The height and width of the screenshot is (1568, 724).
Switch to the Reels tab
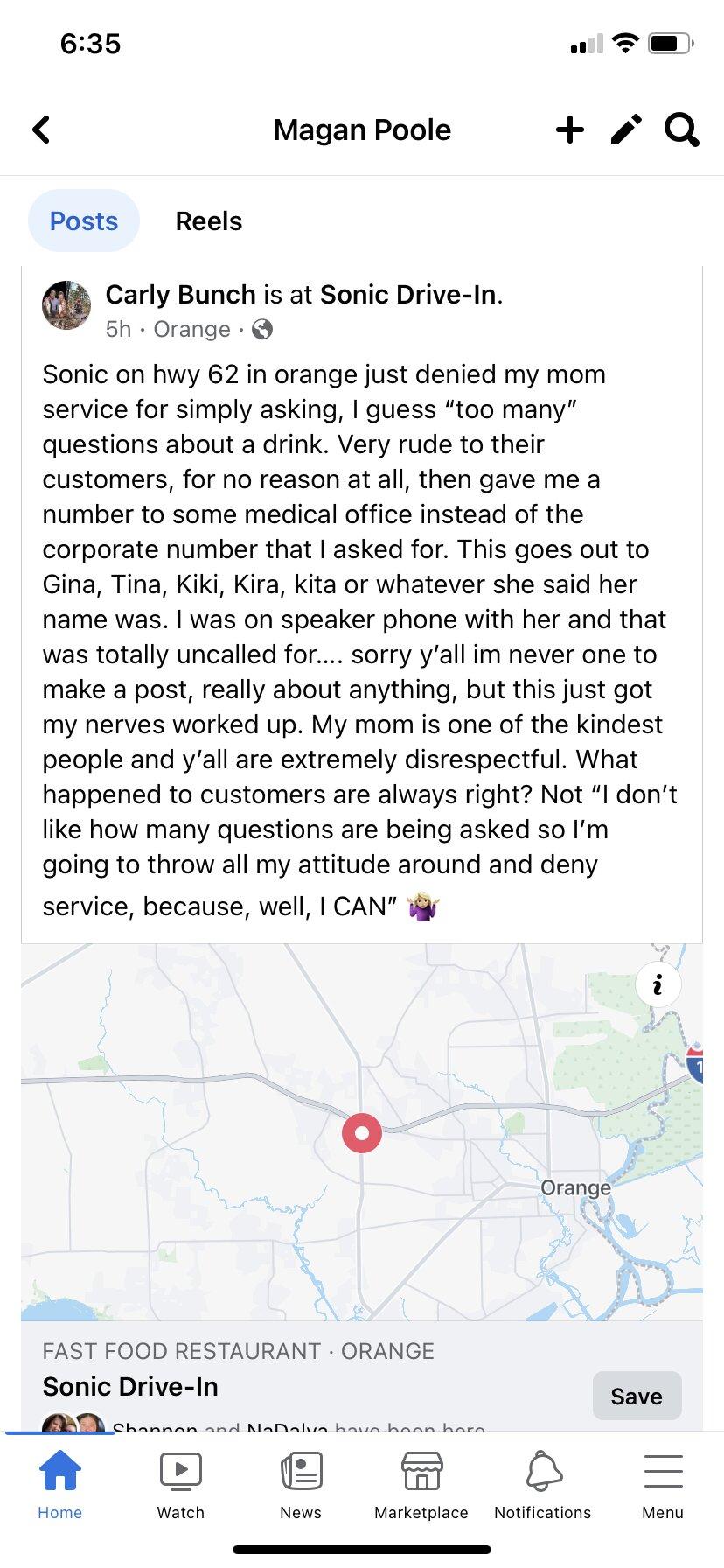coord(208,220)
